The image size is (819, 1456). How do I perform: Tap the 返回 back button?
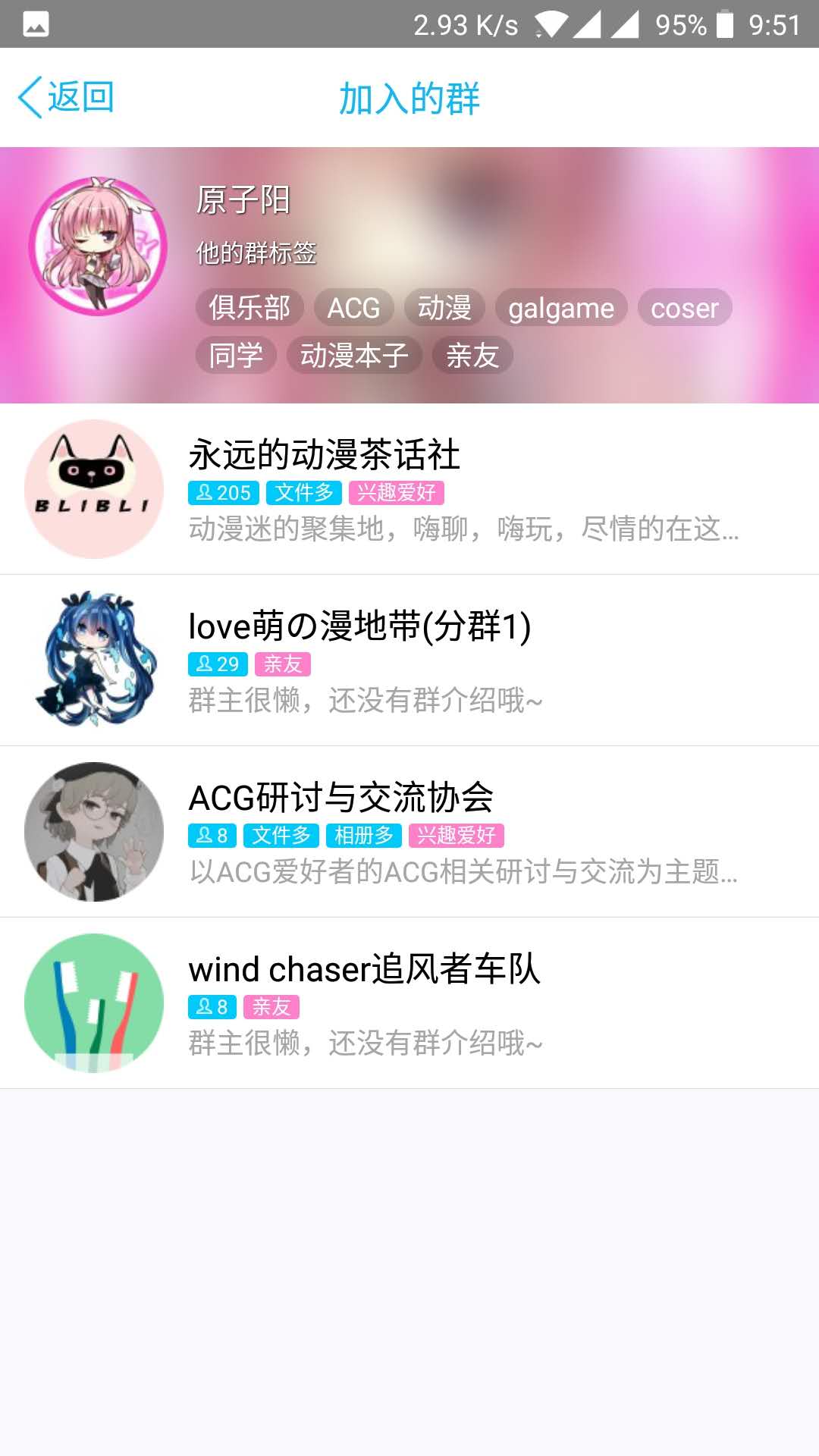point(67,98)
